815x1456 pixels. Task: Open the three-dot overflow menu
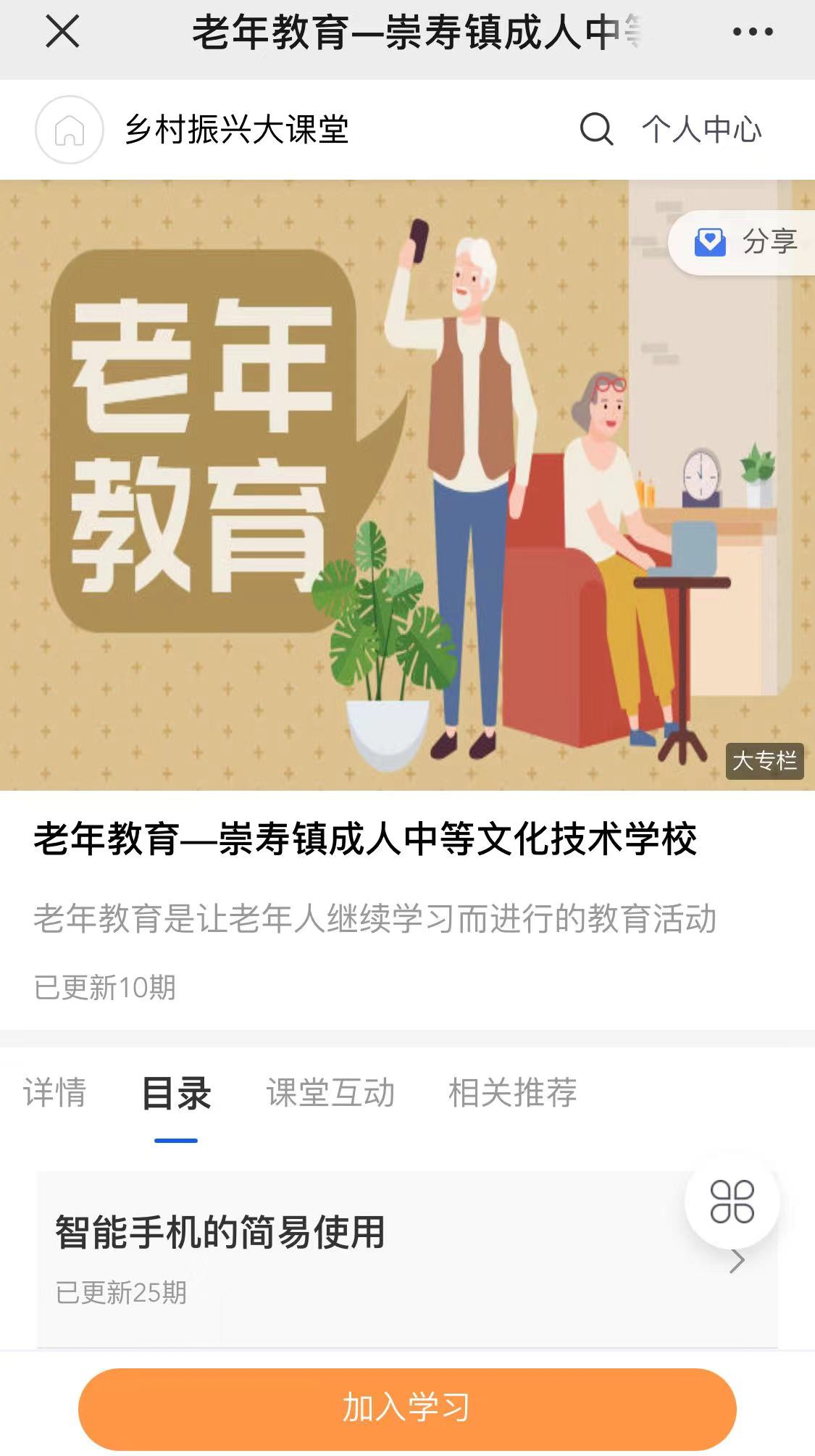tap(753, 33)
